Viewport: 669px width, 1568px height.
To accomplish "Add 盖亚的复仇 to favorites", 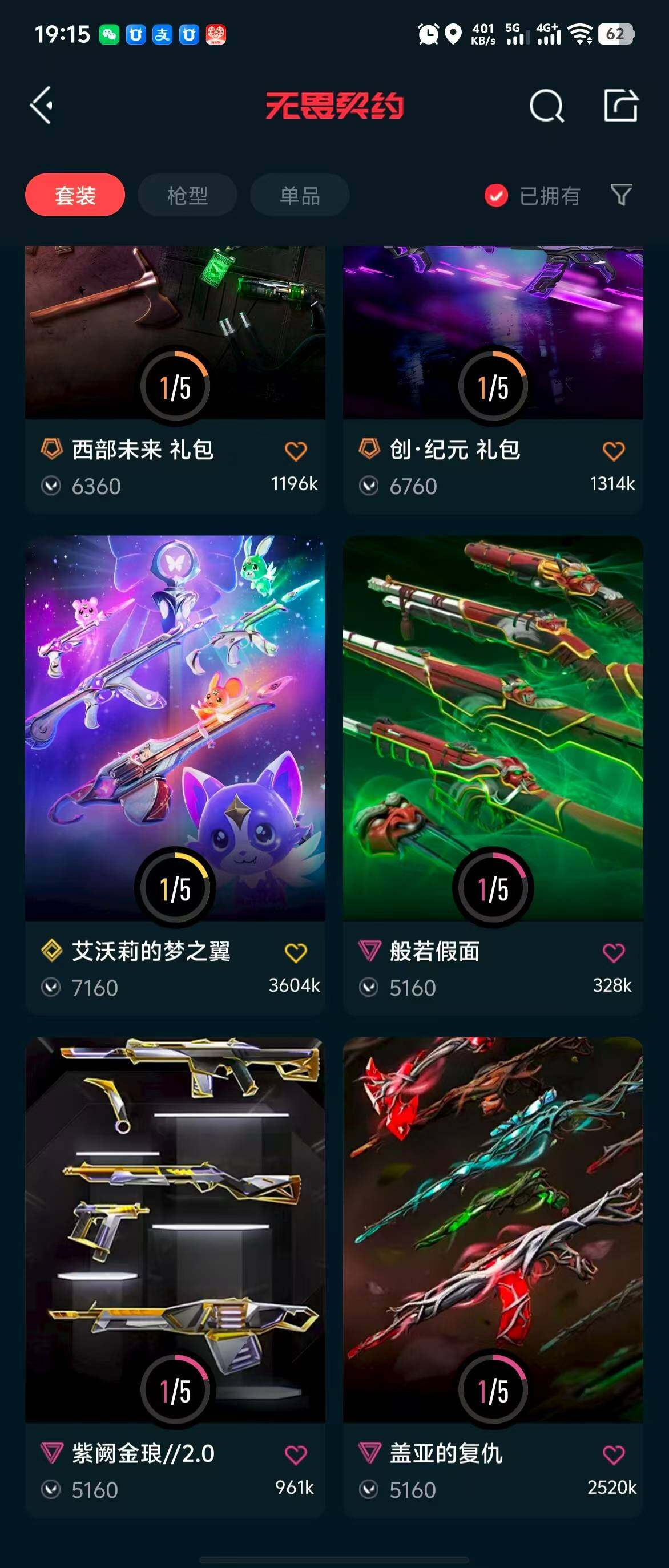I will (613, 1455).
